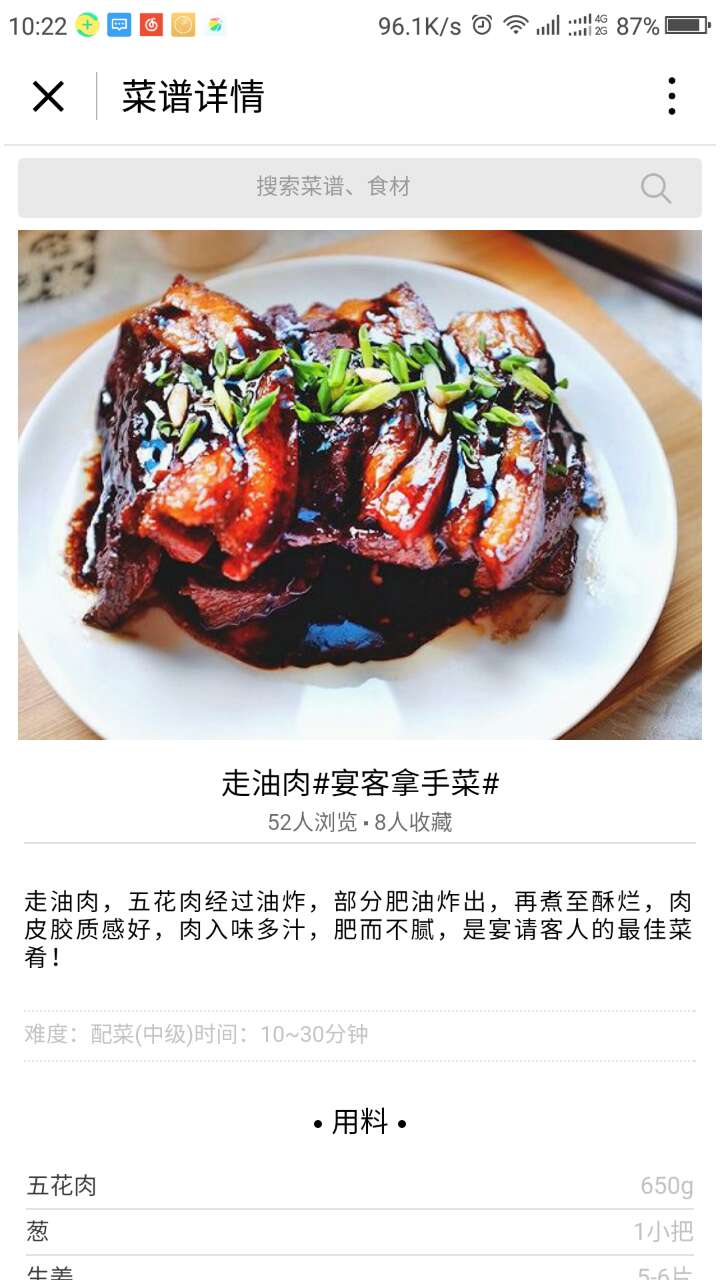The height and width of the screenshot is (1280, 720).
Task: Tap the recipe and ingredient search field
Action: 333,187
